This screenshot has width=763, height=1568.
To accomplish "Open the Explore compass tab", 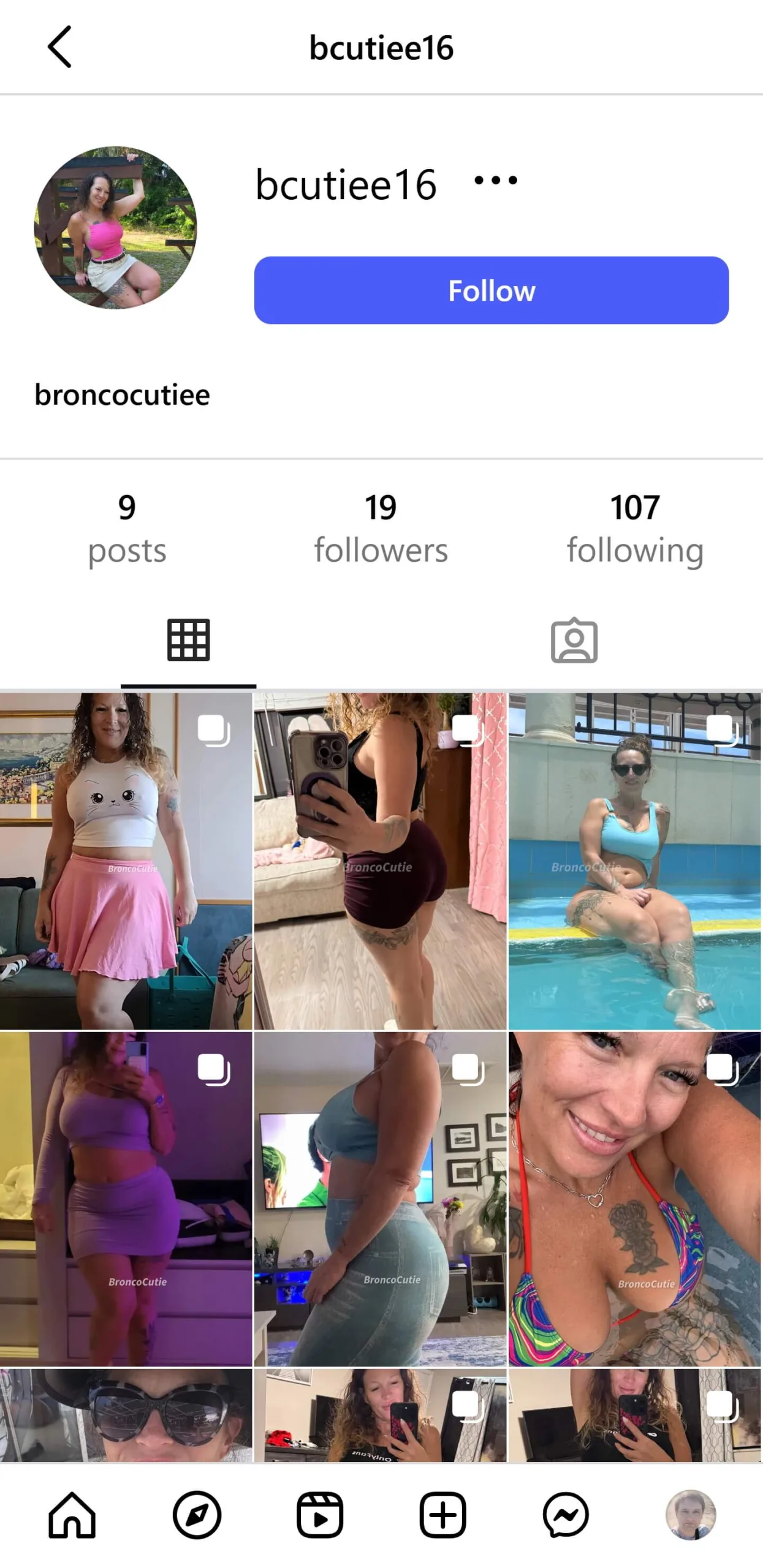I will [x=197, y=1515].
